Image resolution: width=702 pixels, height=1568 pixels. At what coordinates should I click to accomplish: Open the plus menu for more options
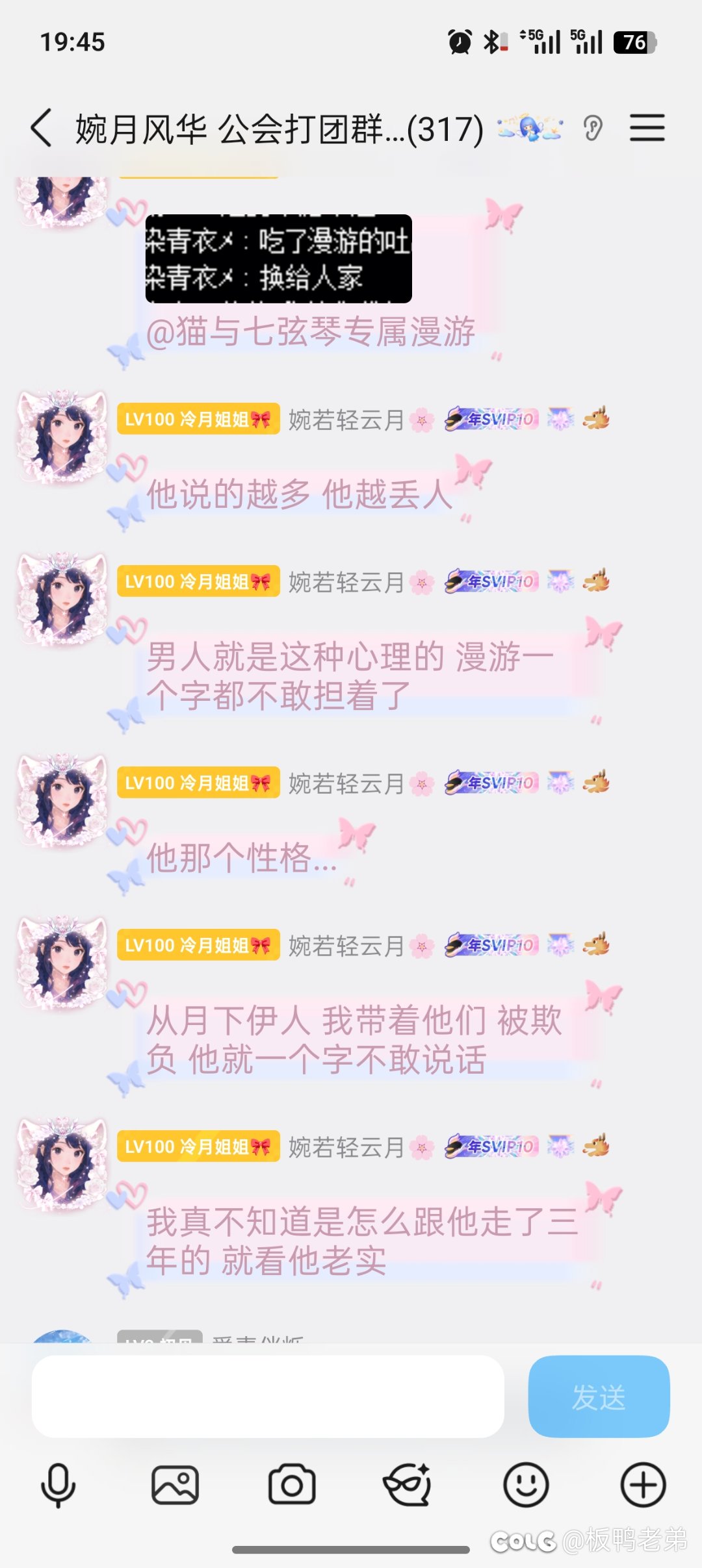tap(643, 1485)
